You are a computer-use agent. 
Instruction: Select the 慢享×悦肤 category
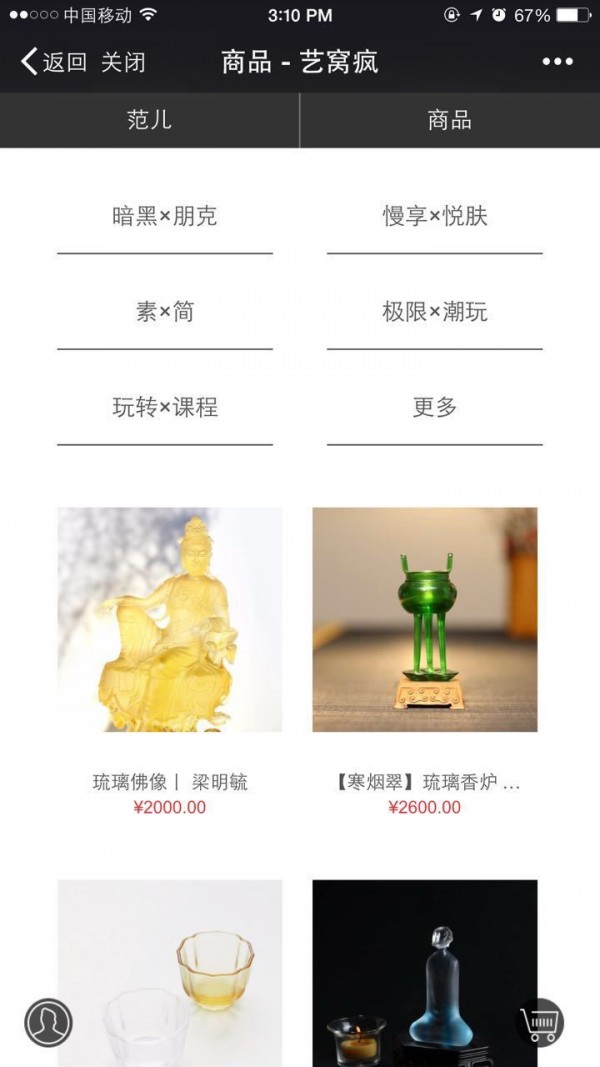(435, 216)
